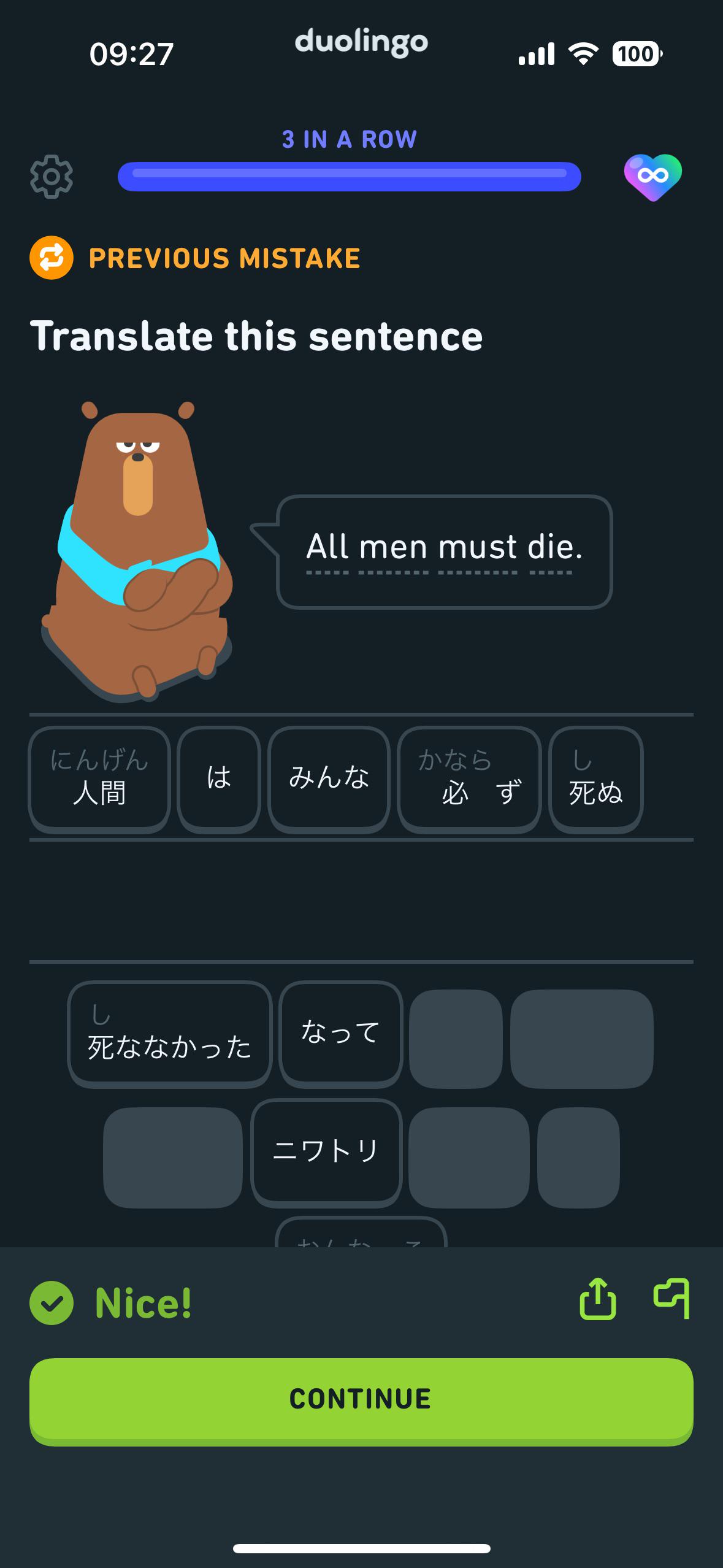723x1568 pixels.
Task: Show hint for the word "must"
Action: point(477,547)
